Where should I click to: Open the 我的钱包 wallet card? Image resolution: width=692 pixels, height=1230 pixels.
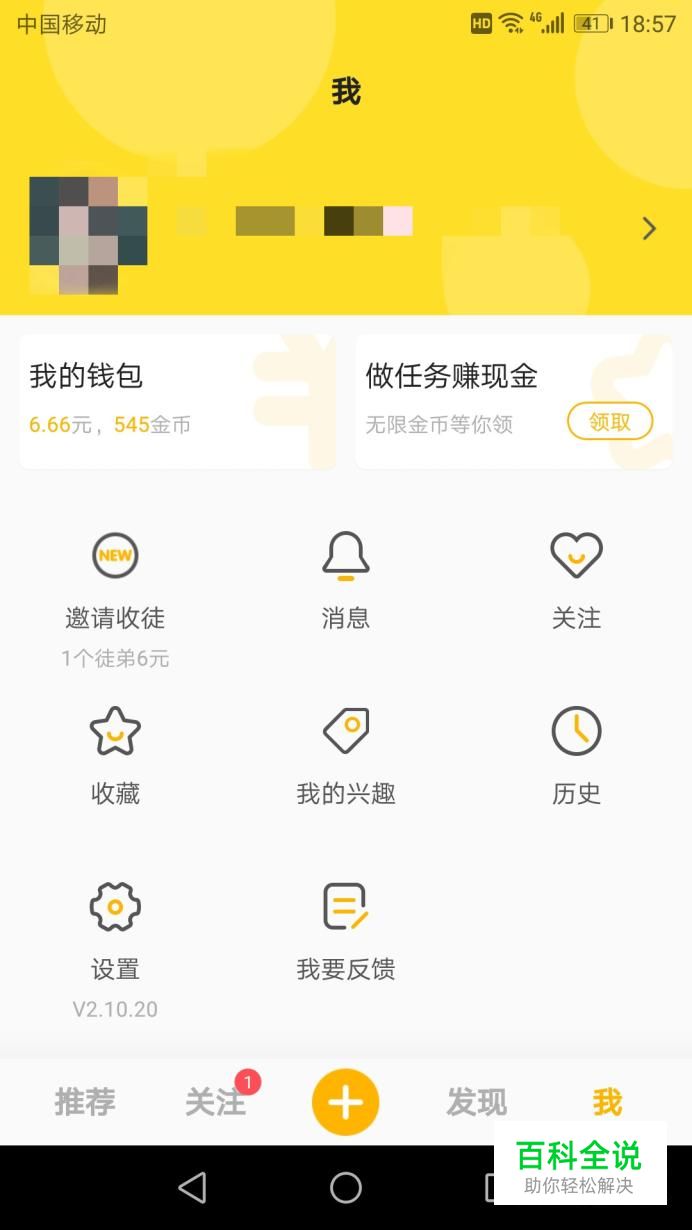pyautogui.click(x=177, y=402)
